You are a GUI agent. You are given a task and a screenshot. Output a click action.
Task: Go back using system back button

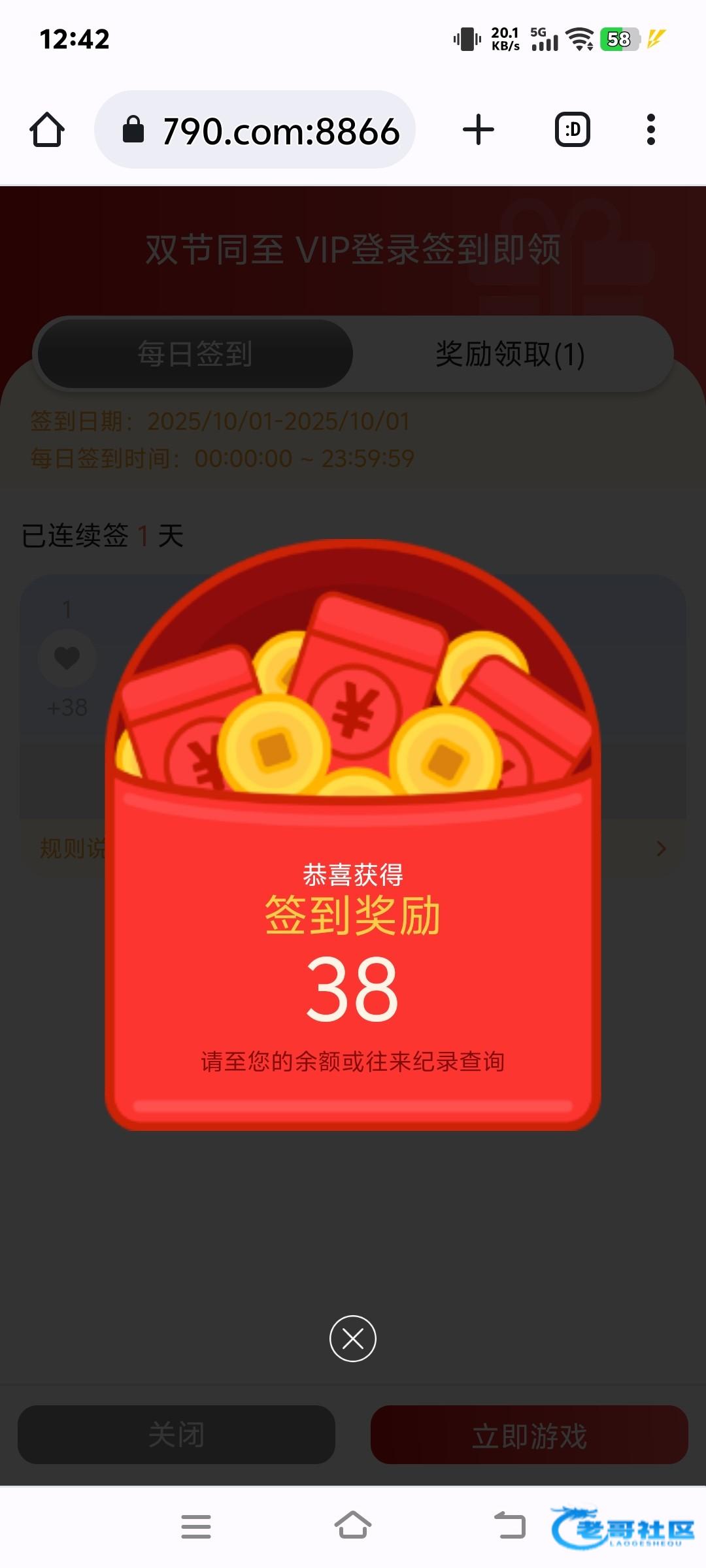click(x=510, y=1526)
